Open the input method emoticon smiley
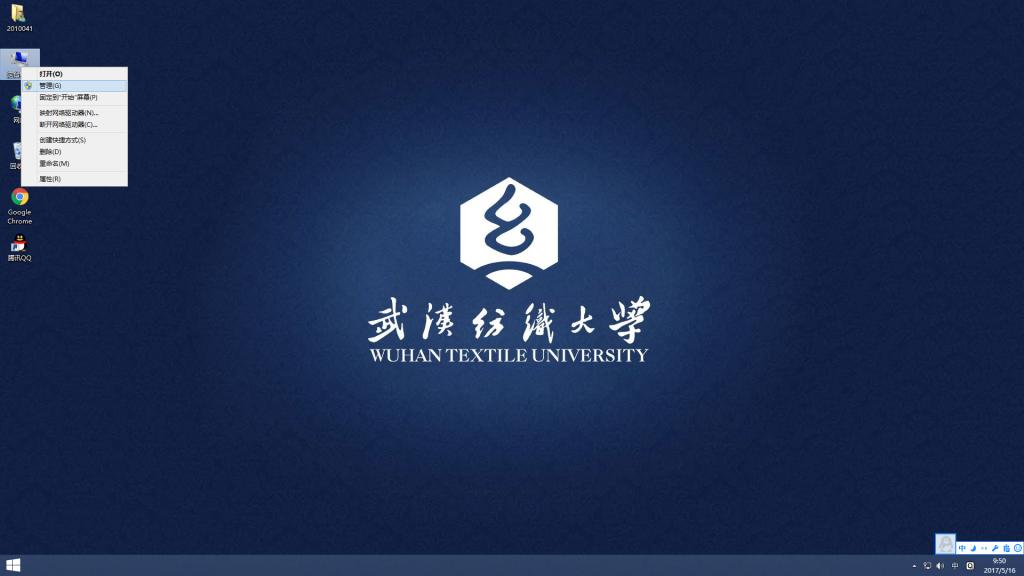Viewport: 1024px width, 576px height. pyautogui.click(x=1017, y=548)
